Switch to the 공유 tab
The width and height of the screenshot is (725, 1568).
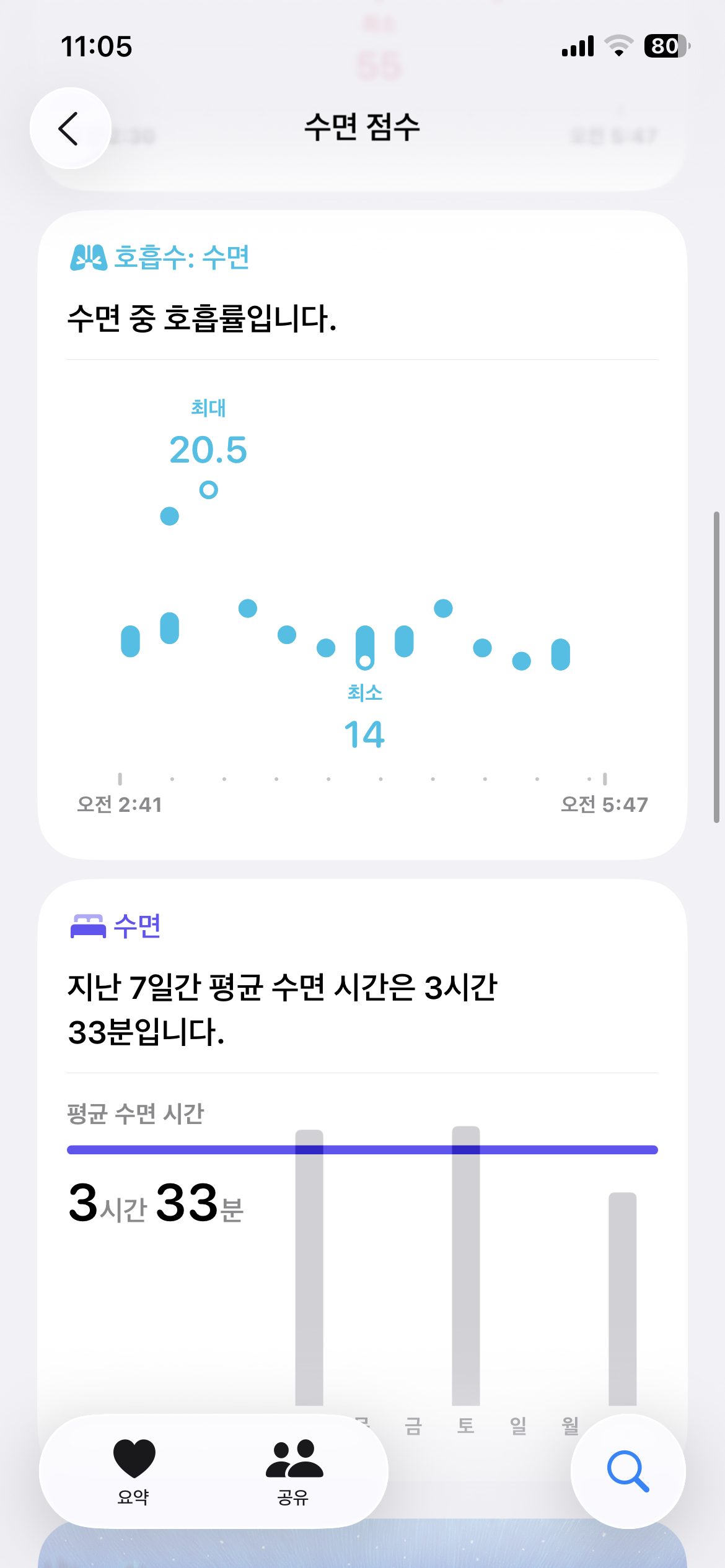click(x=294, y=1470)
